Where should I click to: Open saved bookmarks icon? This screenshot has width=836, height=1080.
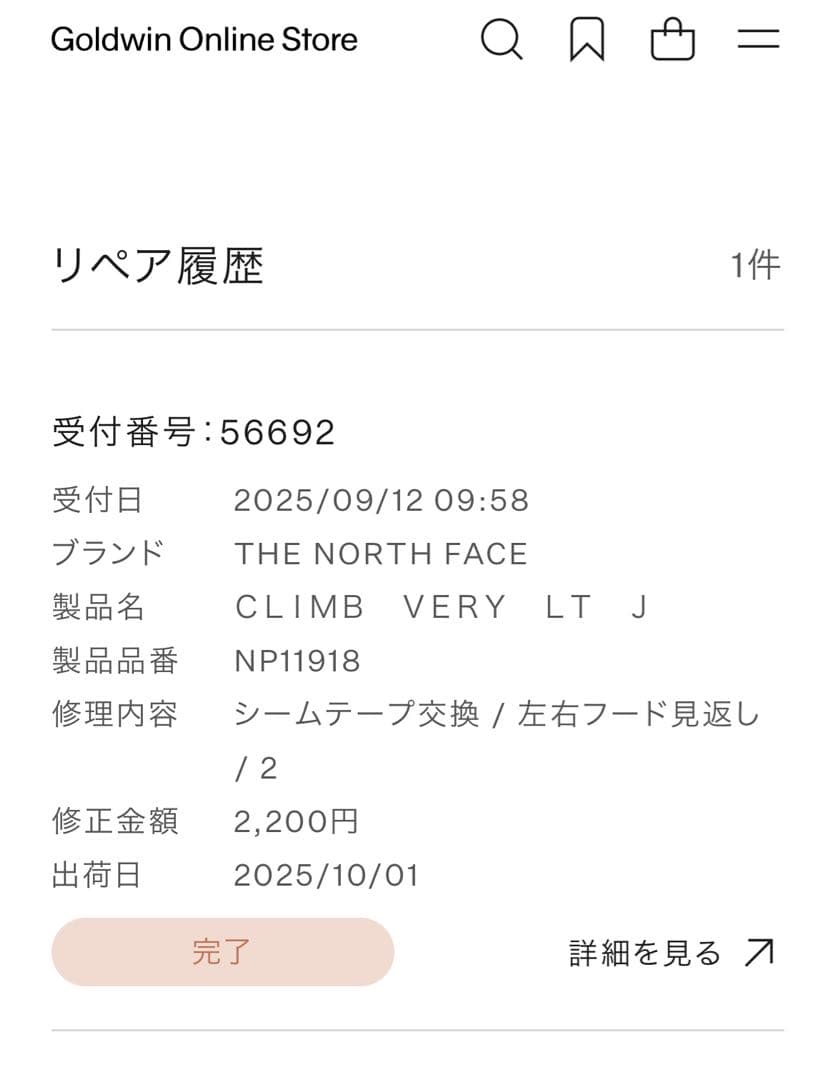point(587,40)
